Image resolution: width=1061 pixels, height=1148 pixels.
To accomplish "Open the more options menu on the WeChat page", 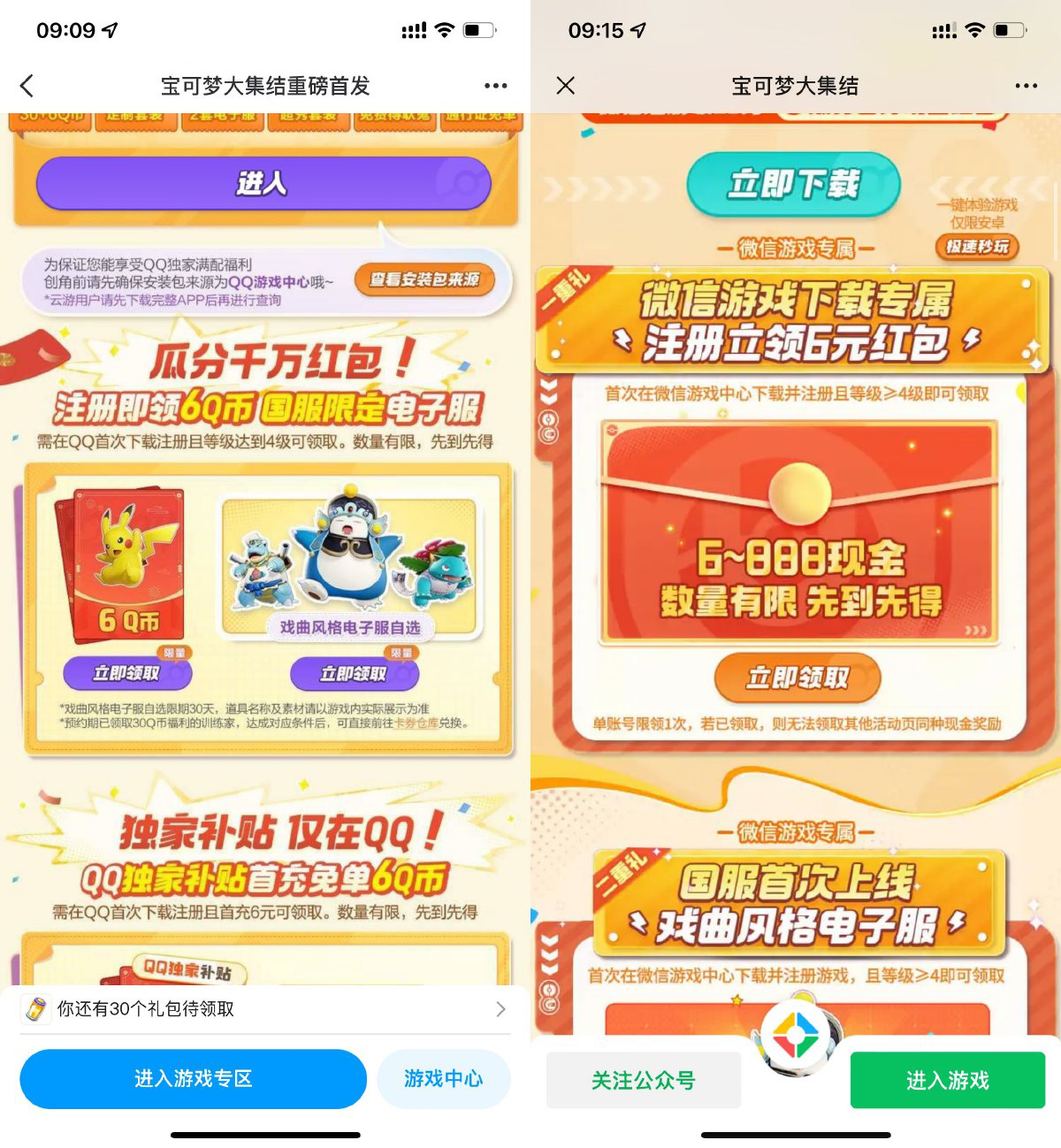I will click(x=1026, y=86).
